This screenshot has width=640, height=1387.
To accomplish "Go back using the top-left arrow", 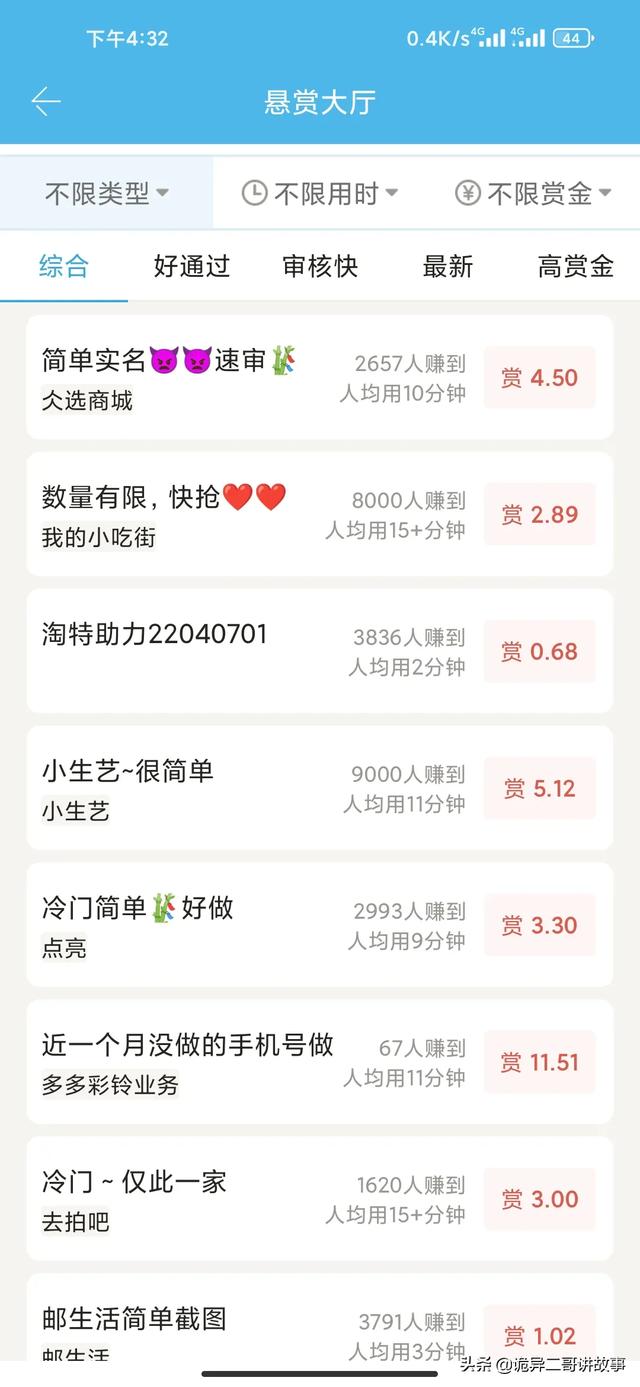I will (46, 101).
